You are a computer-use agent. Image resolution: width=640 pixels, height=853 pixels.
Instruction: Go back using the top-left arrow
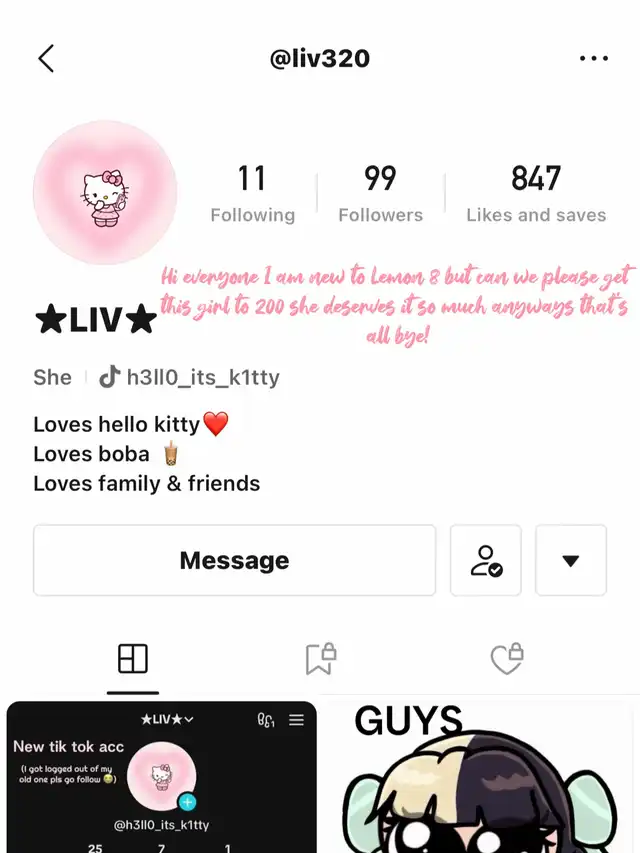point(46,58)
